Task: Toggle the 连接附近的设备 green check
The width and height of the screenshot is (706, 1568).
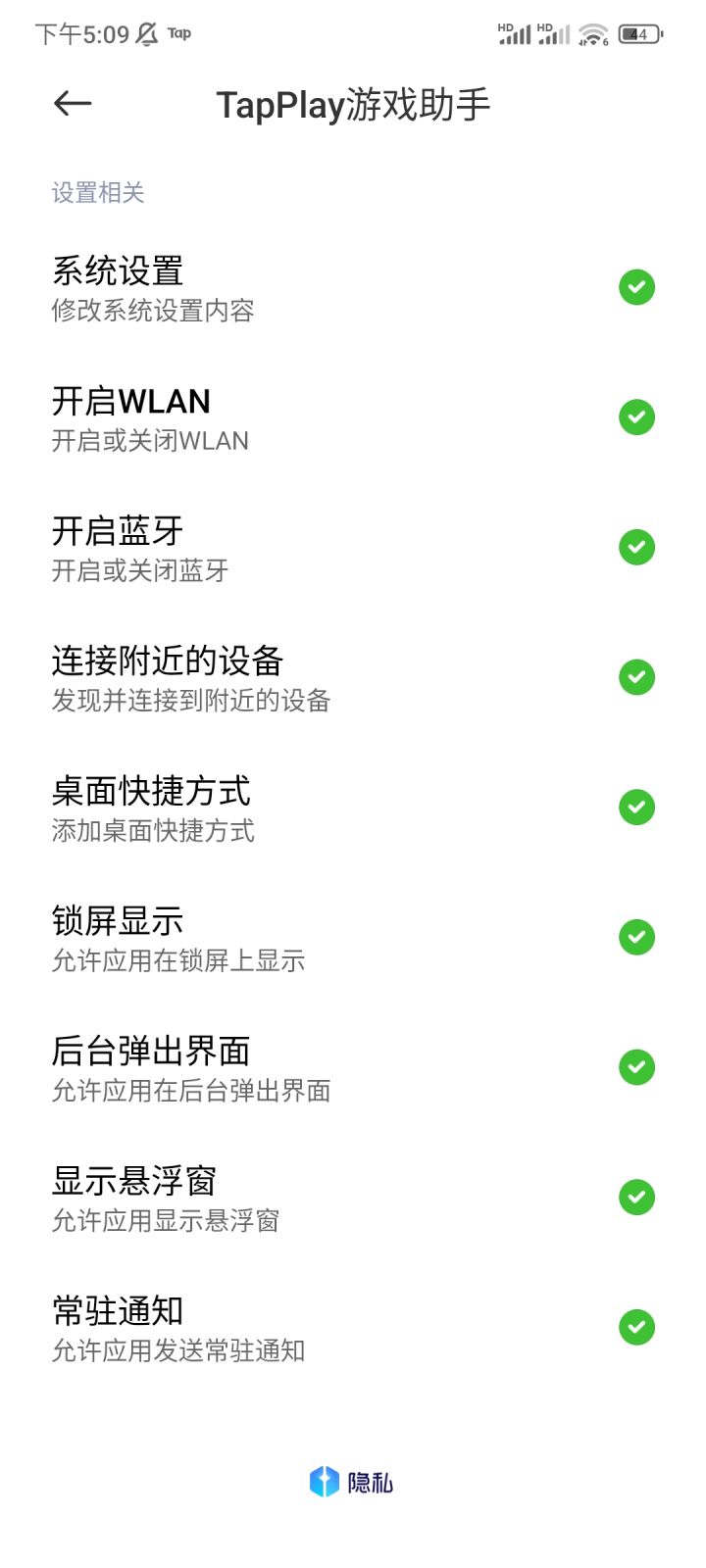Action: click(x=635, y=676)
